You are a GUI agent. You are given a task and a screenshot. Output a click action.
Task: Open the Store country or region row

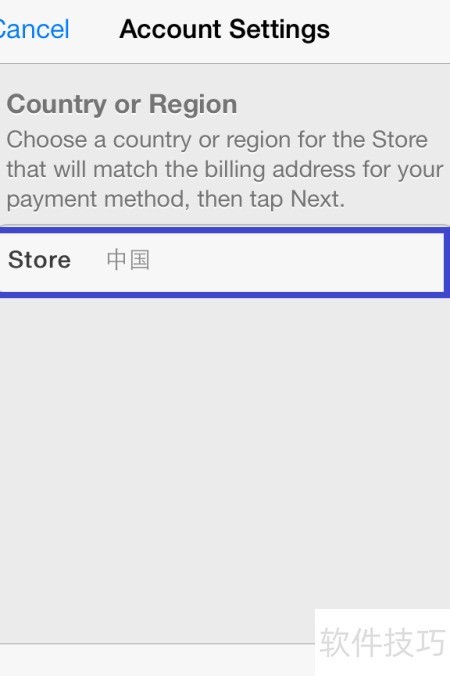(x=224, y=261)
